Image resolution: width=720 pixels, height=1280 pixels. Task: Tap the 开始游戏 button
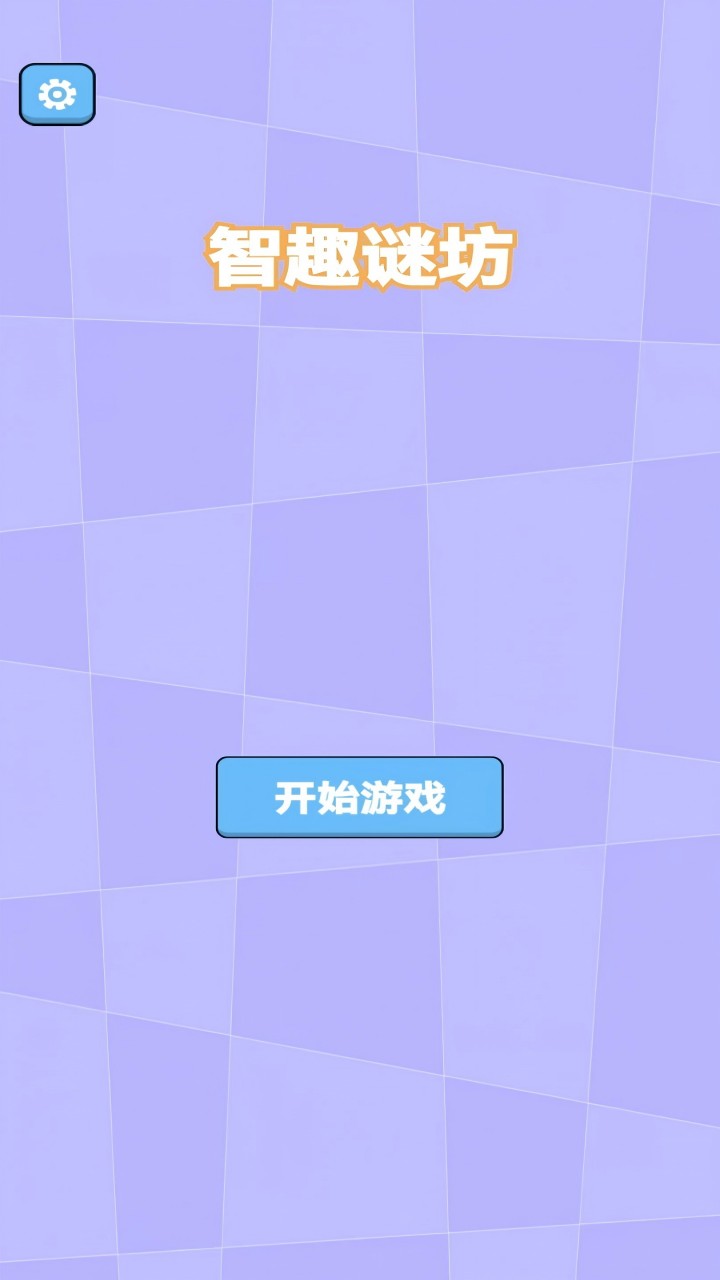(359, 797)
